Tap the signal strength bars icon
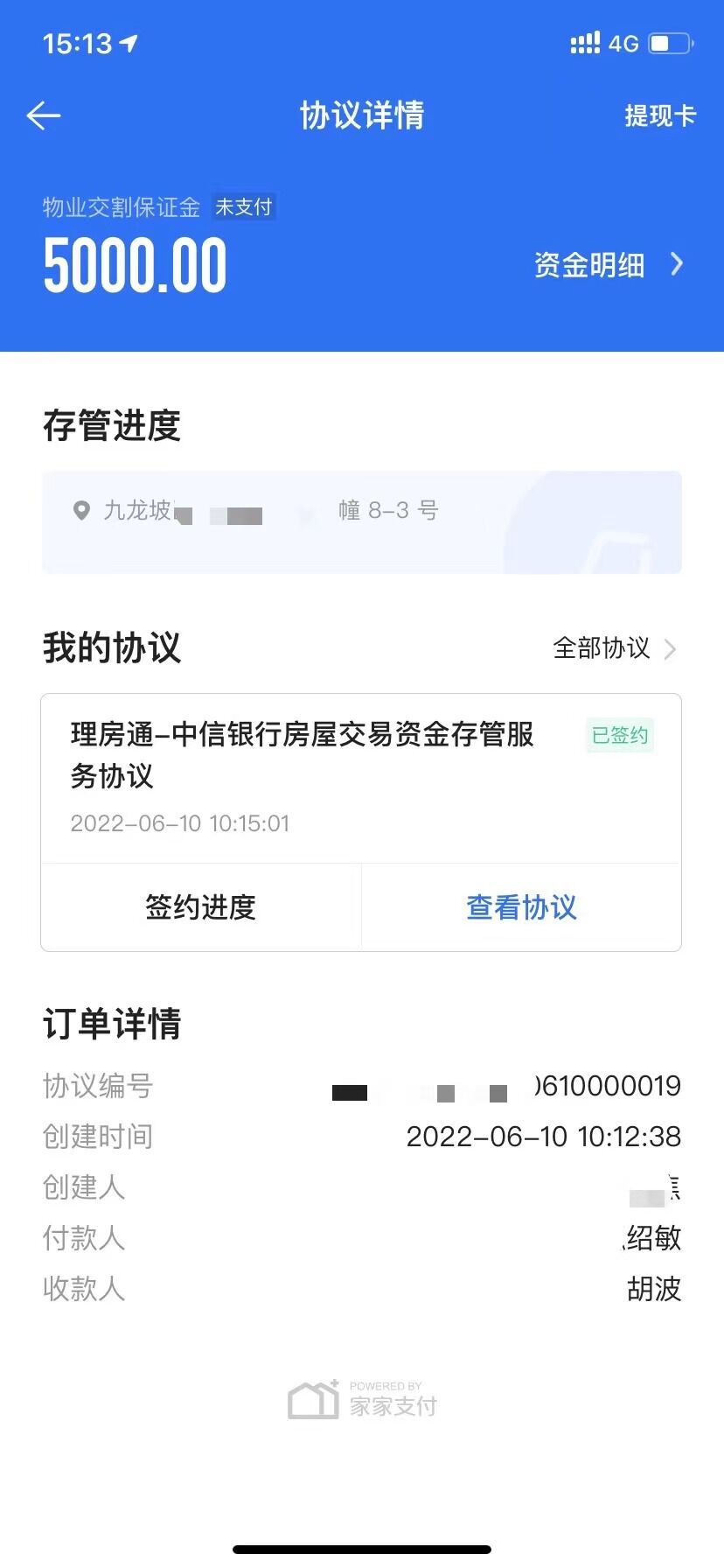Image resolution: width=724 pixels, height=1568 pixels. pyautogui.click(x=584, y=41)
